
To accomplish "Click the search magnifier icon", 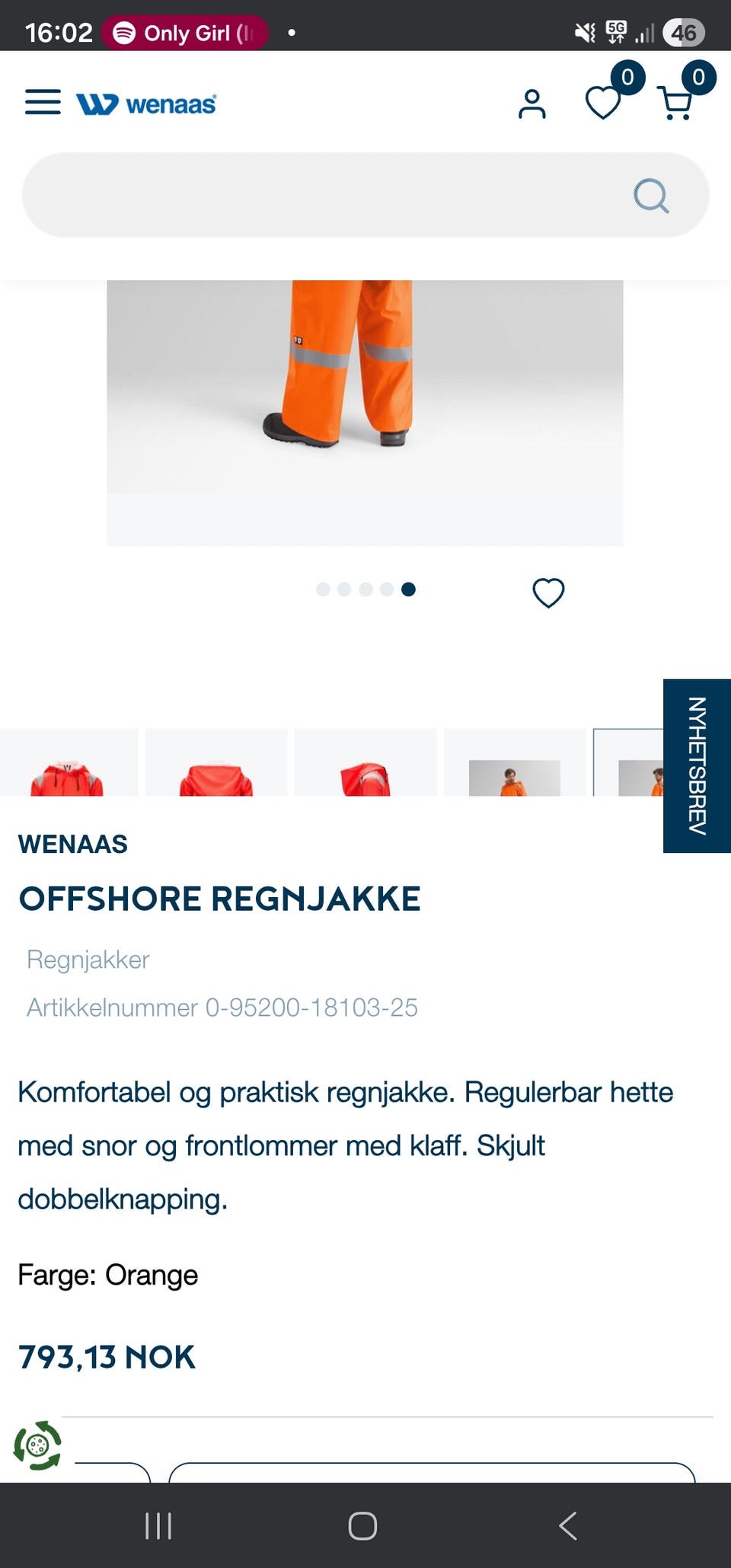I will coord(651,196).
